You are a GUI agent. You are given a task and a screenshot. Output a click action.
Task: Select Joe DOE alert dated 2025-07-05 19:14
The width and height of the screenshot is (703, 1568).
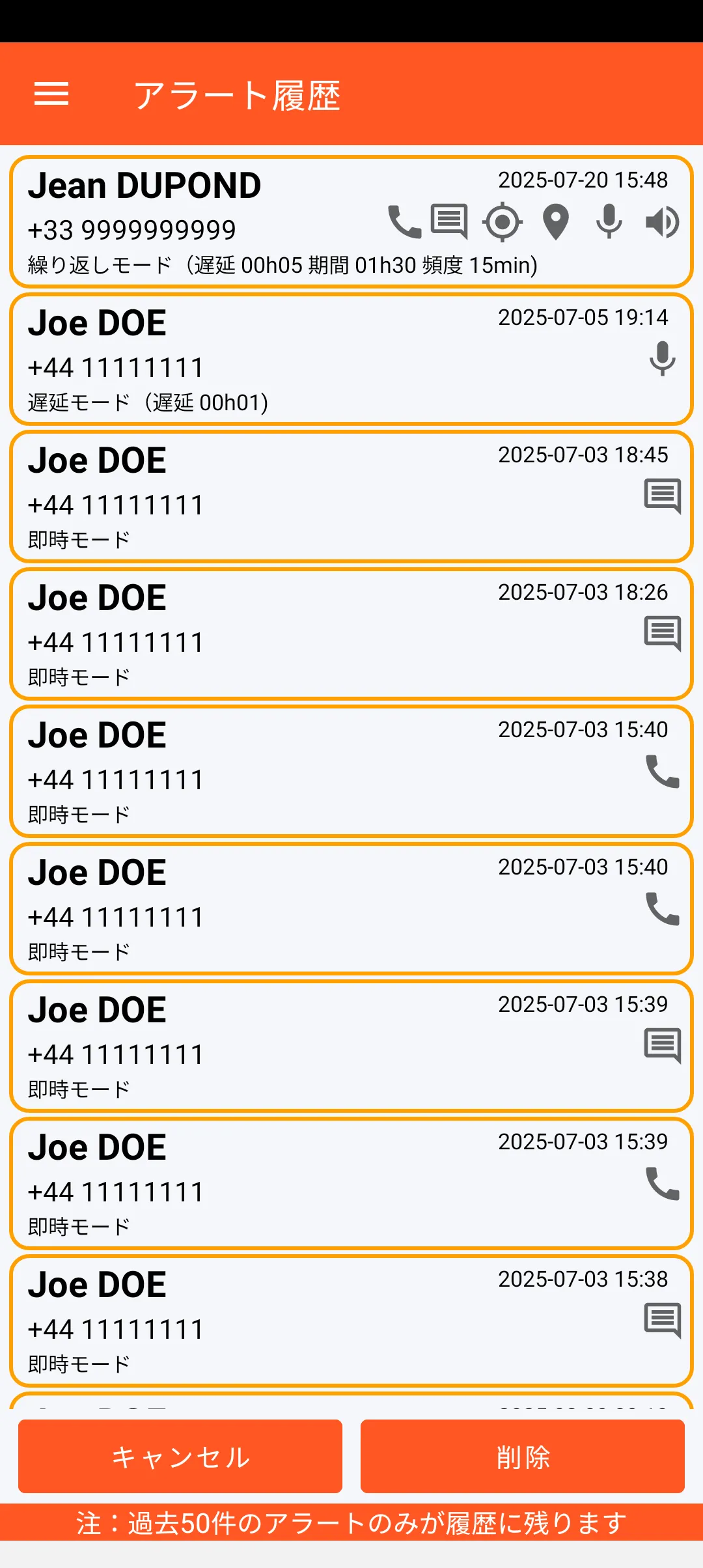click(x=351, y=359)
